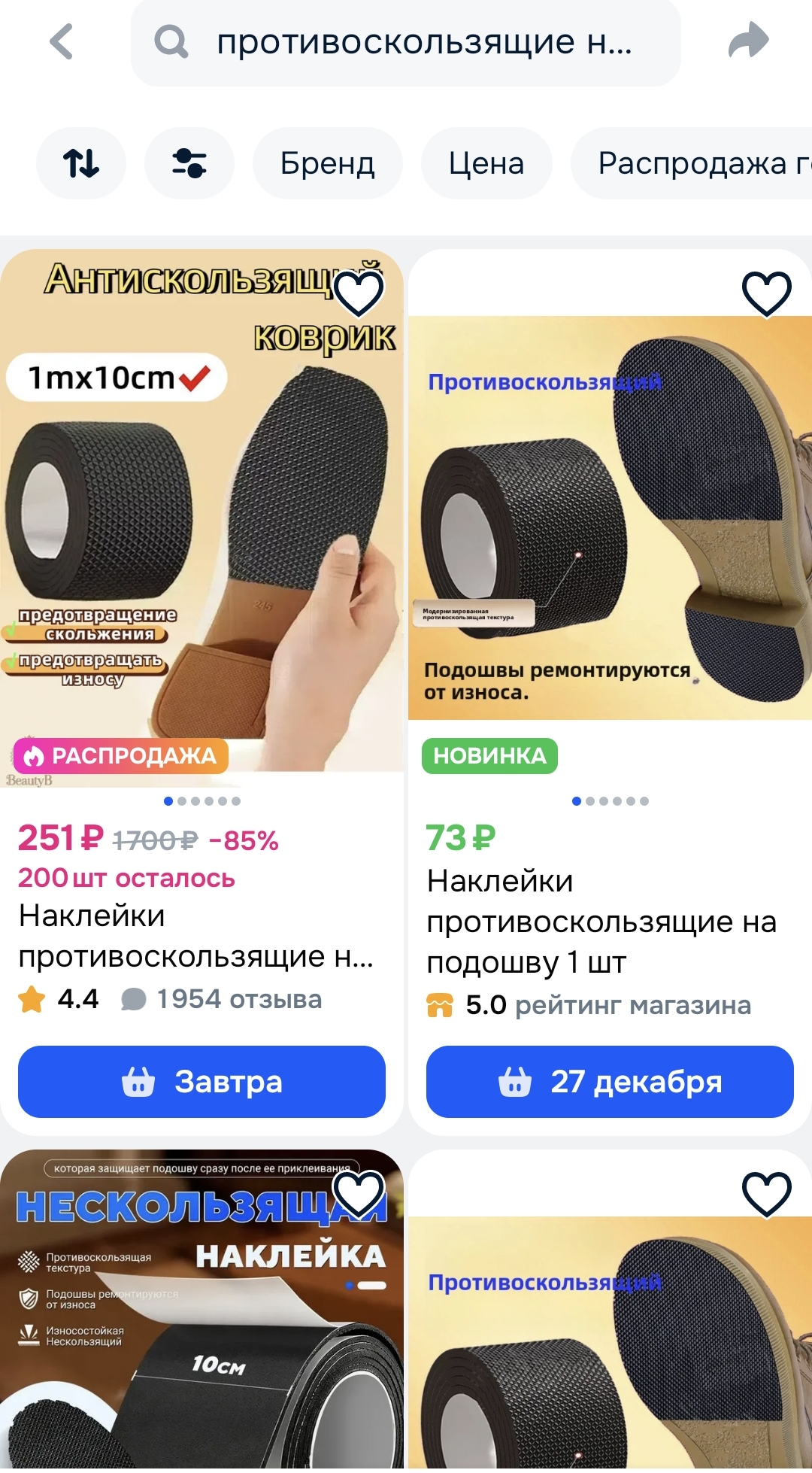Viewport: 812px width, 1473px height.
Task: Add to cart with 27 декабря delivery
Action: (x=610, y=1082)
